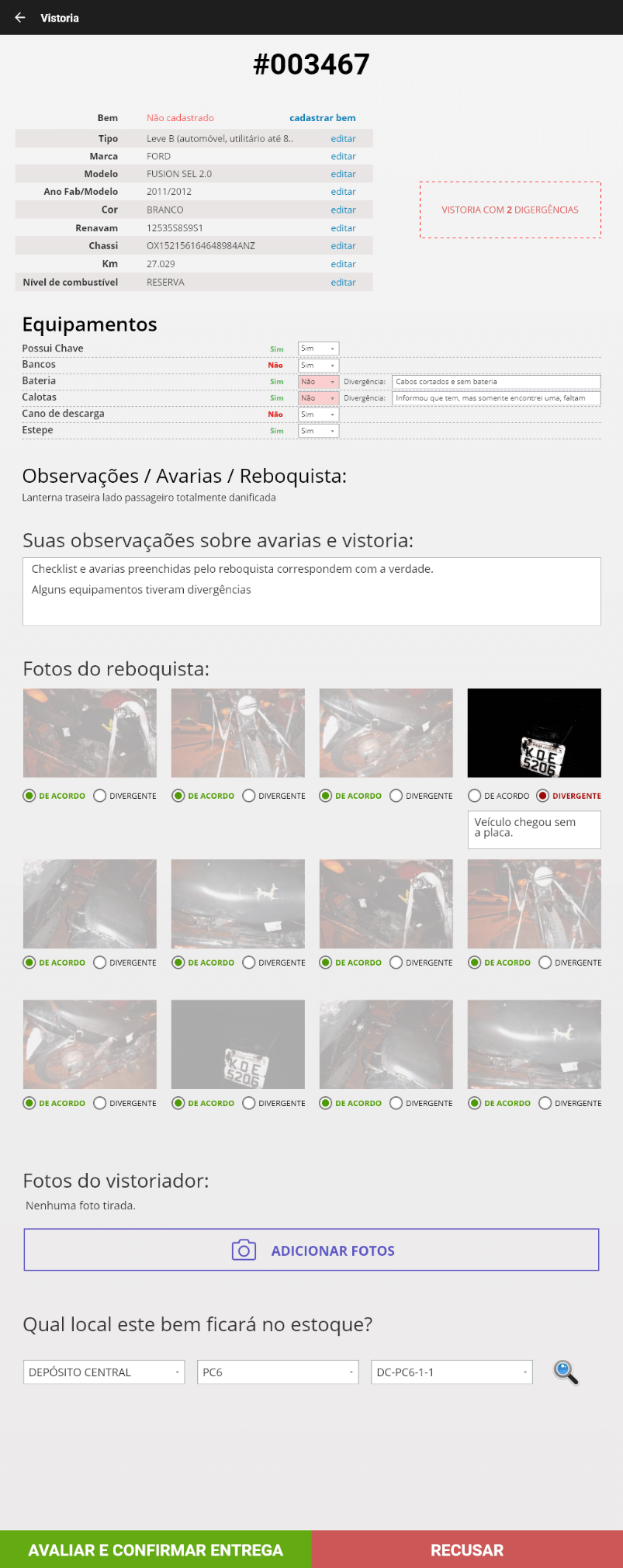Edit the note 'Veículo chegou sem a placa'
Image resolution: width=623 pixels, height=1568 pixels.
pos(534,829)
